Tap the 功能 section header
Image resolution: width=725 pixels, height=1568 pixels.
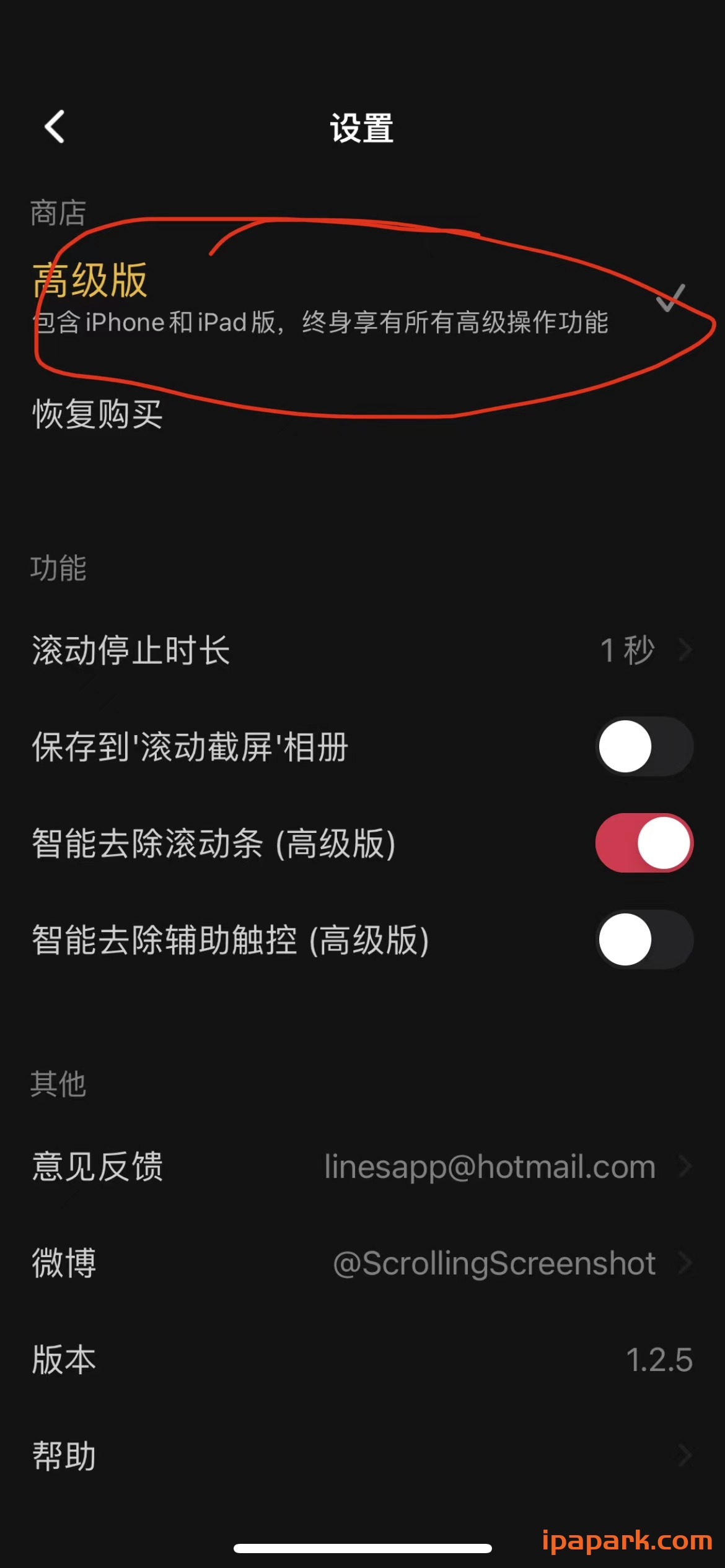tap(58, 565)
